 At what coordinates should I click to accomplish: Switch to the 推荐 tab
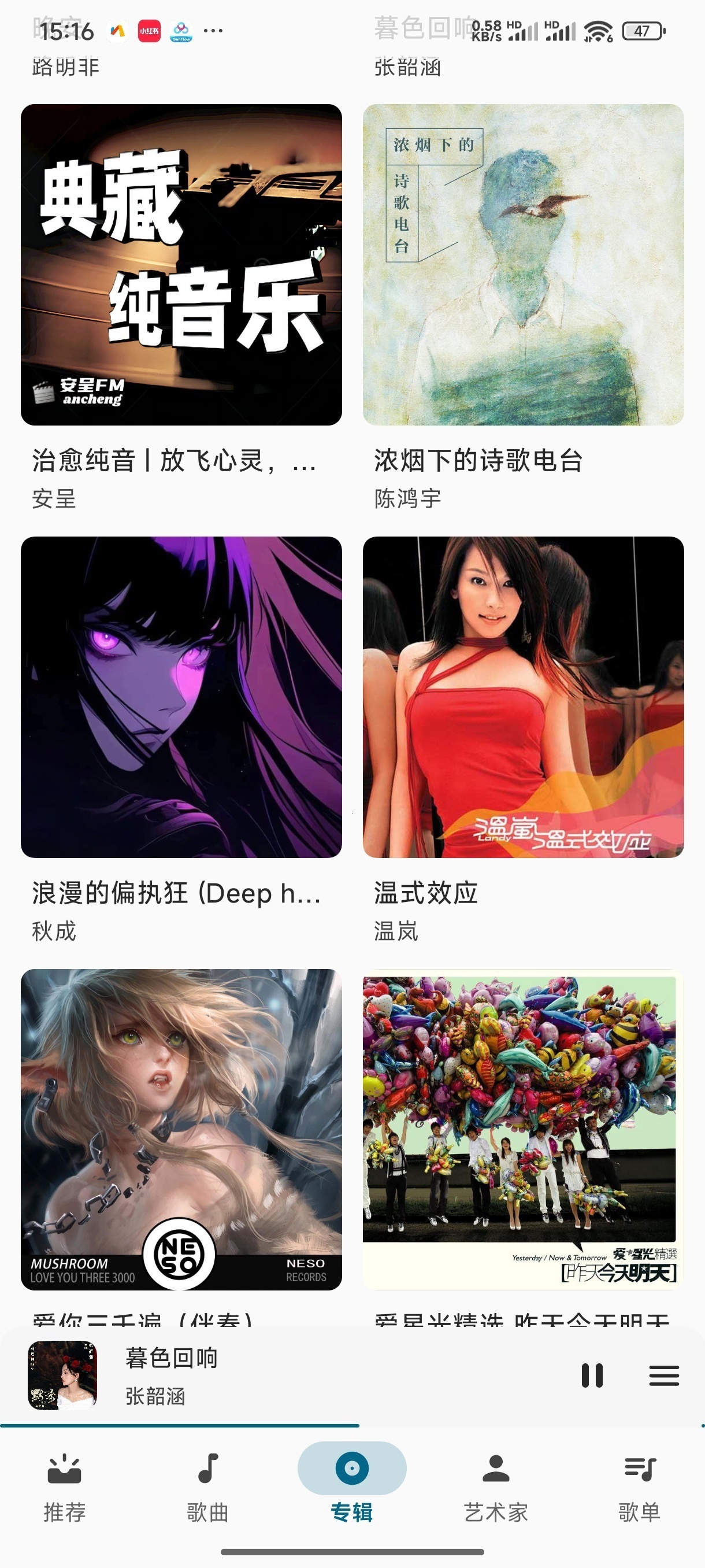tap(65, 1486)
